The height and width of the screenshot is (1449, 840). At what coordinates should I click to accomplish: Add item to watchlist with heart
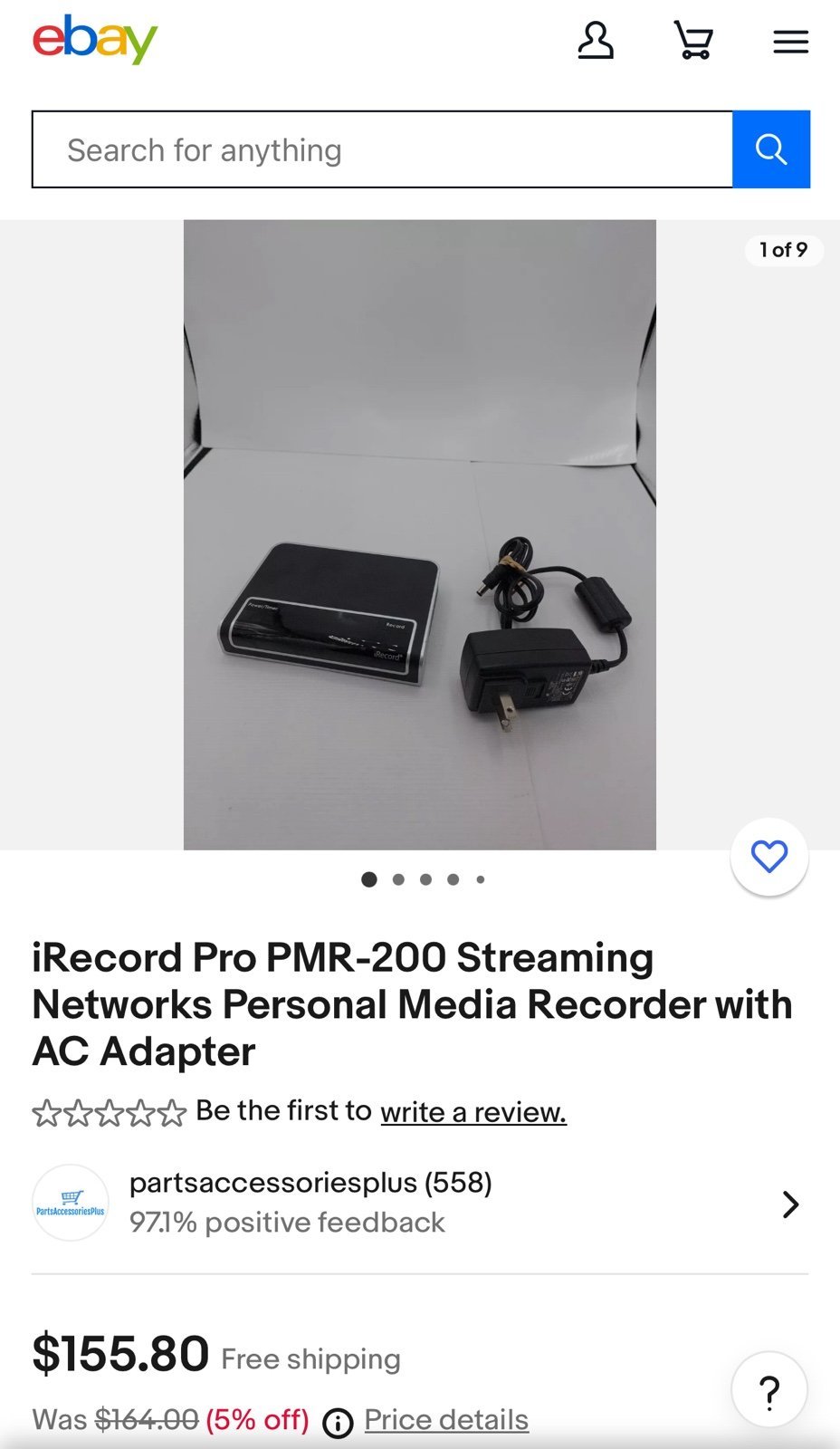click(x=769, y=857)
